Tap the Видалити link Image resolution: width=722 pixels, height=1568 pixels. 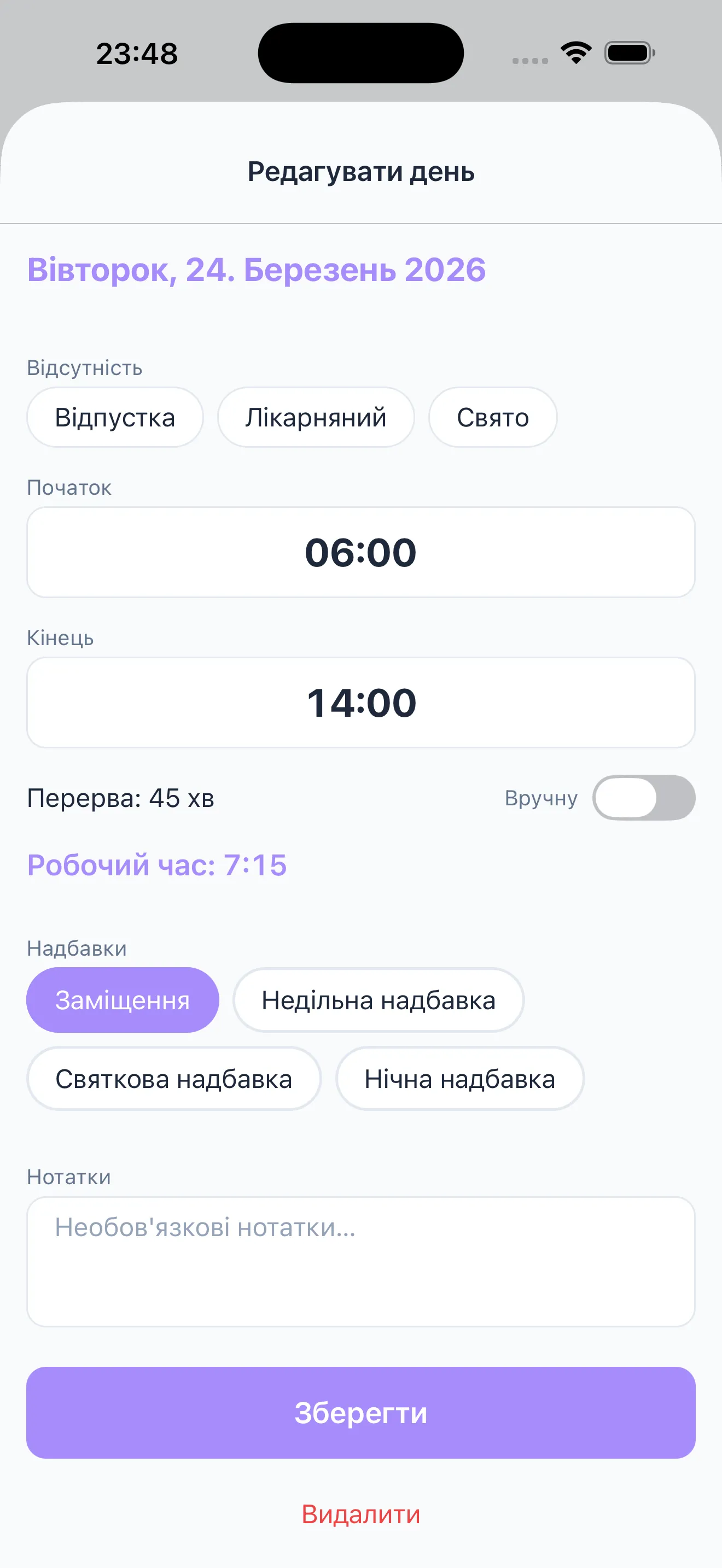tap(361, 1514)
